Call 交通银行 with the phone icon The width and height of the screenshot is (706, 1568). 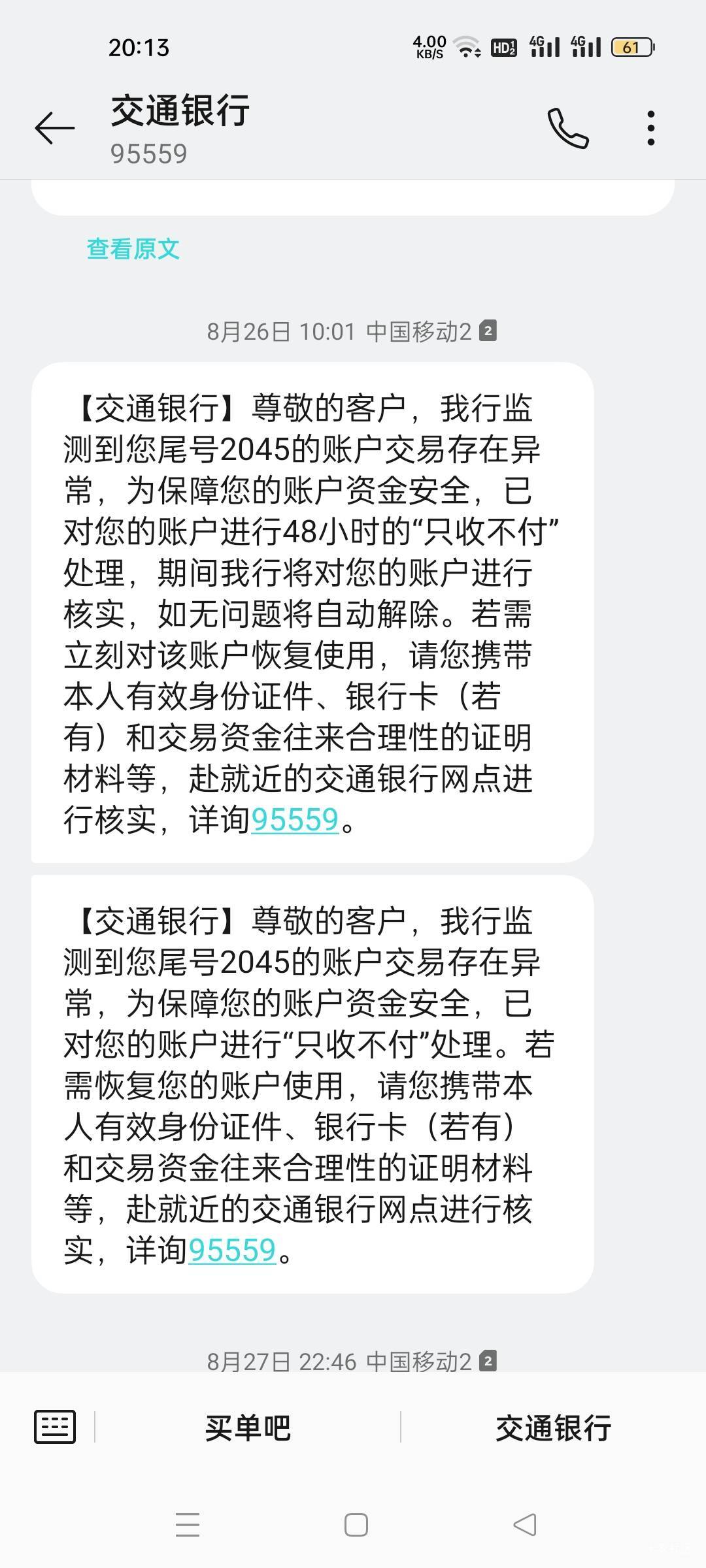point(567,128)
